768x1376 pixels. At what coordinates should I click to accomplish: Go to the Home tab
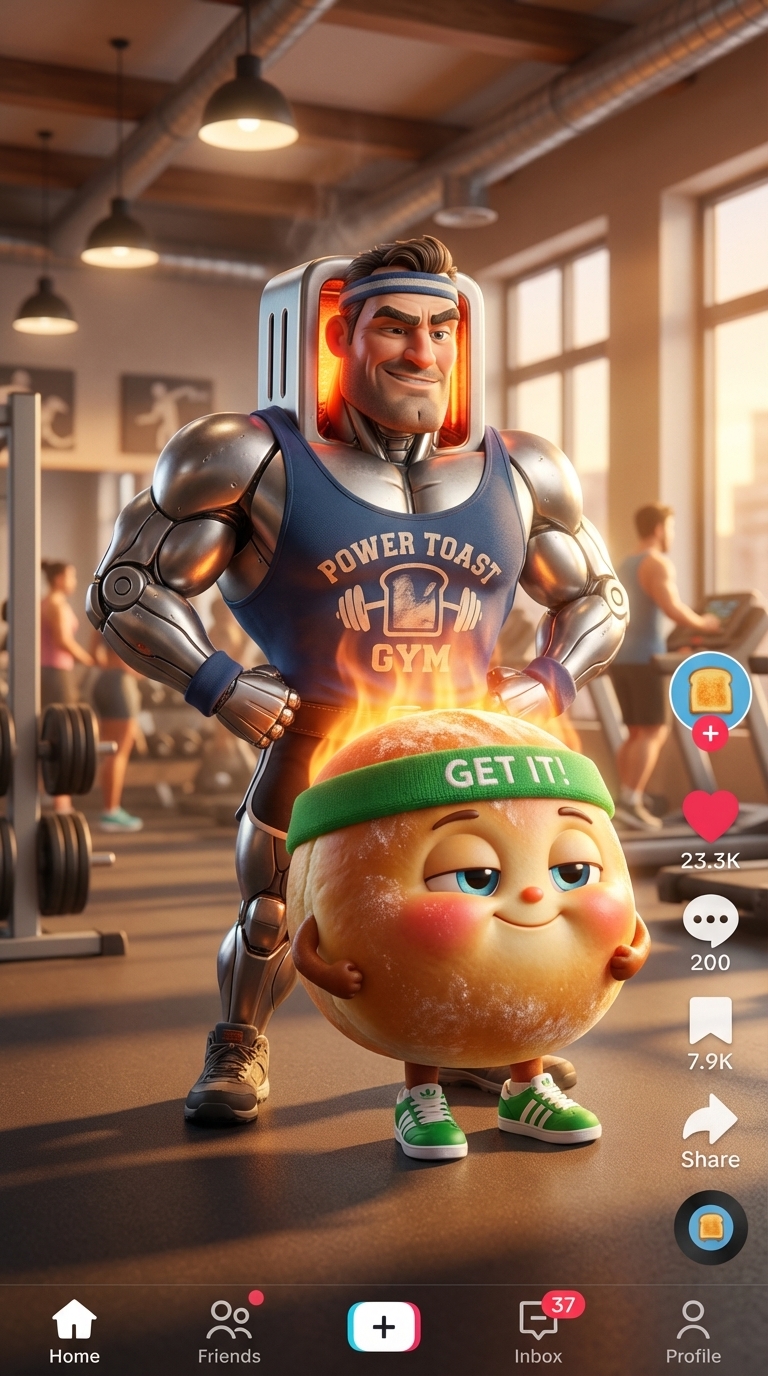(75, 1332)
